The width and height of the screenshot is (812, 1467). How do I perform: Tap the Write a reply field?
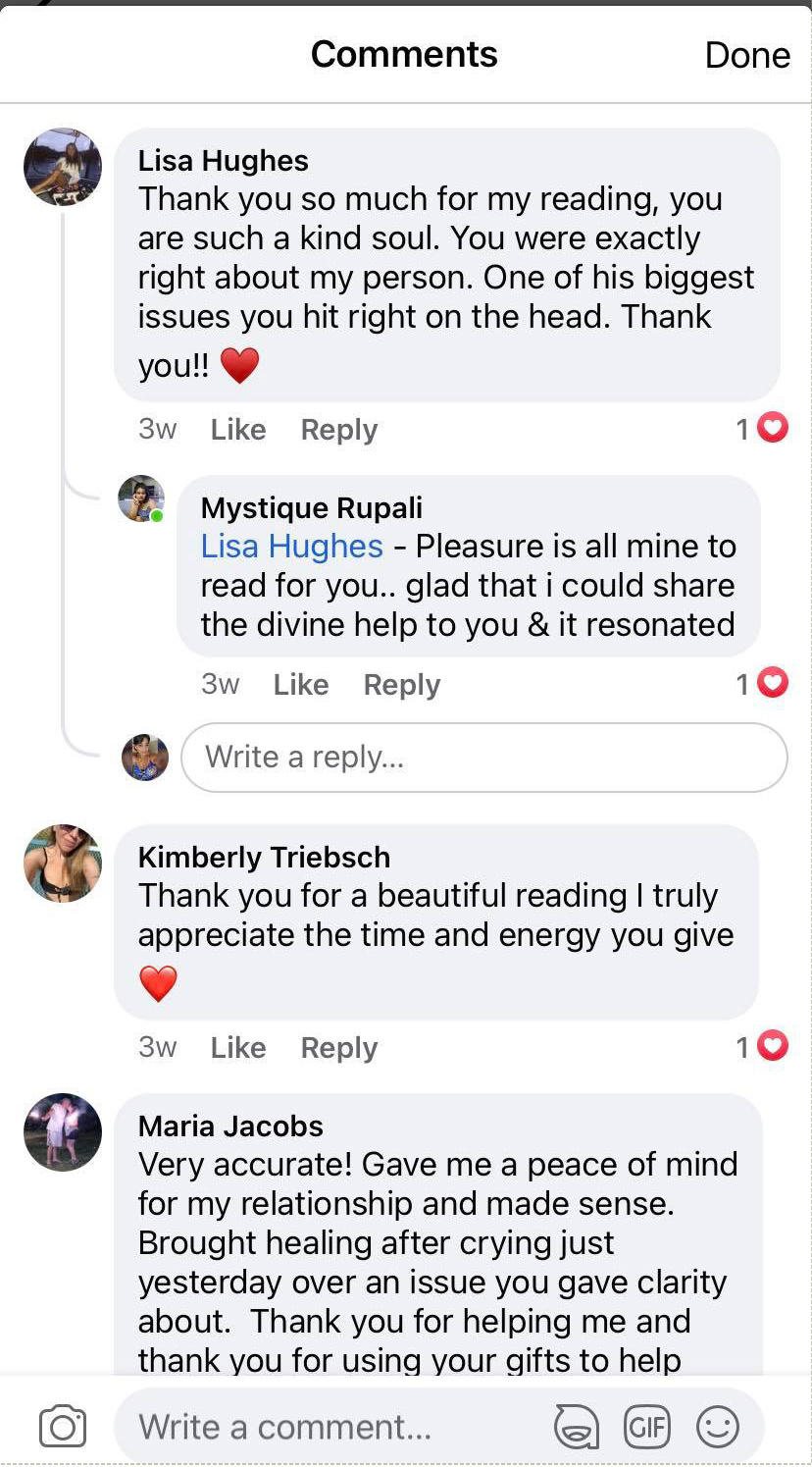click(484, 758)
